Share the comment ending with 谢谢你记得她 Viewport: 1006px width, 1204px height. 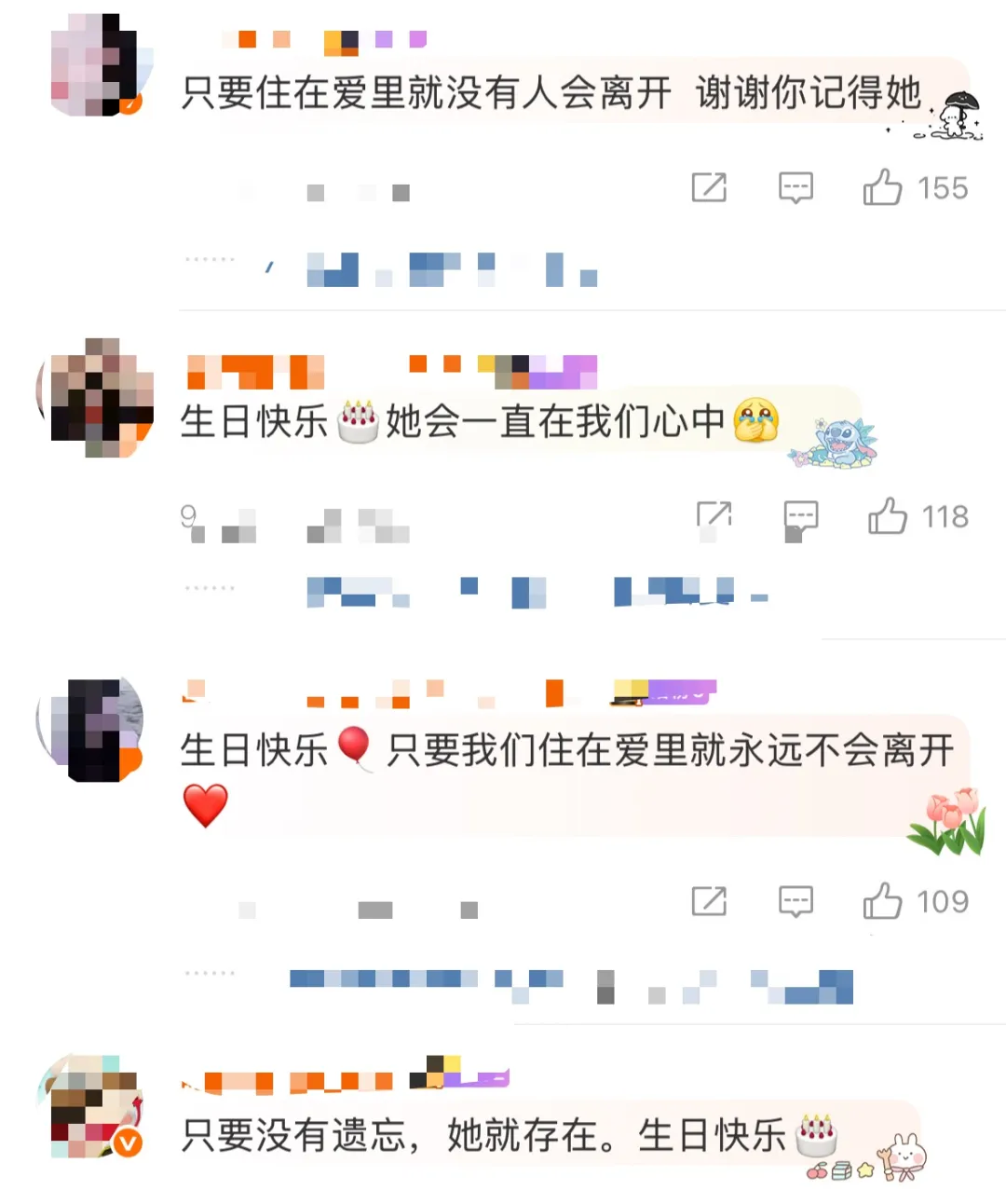coord(709,187)
